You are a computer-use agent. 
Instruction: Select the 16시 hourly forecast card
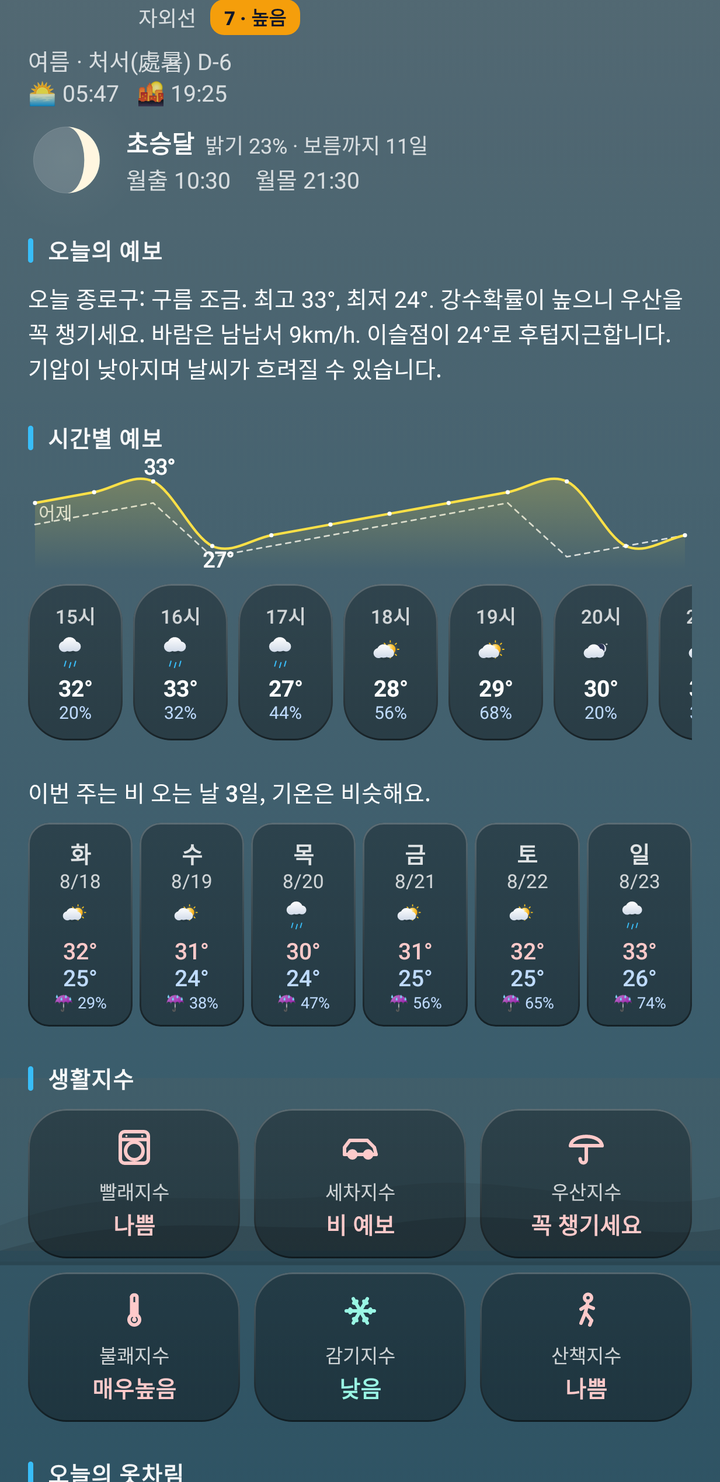(x=180, y=662)
